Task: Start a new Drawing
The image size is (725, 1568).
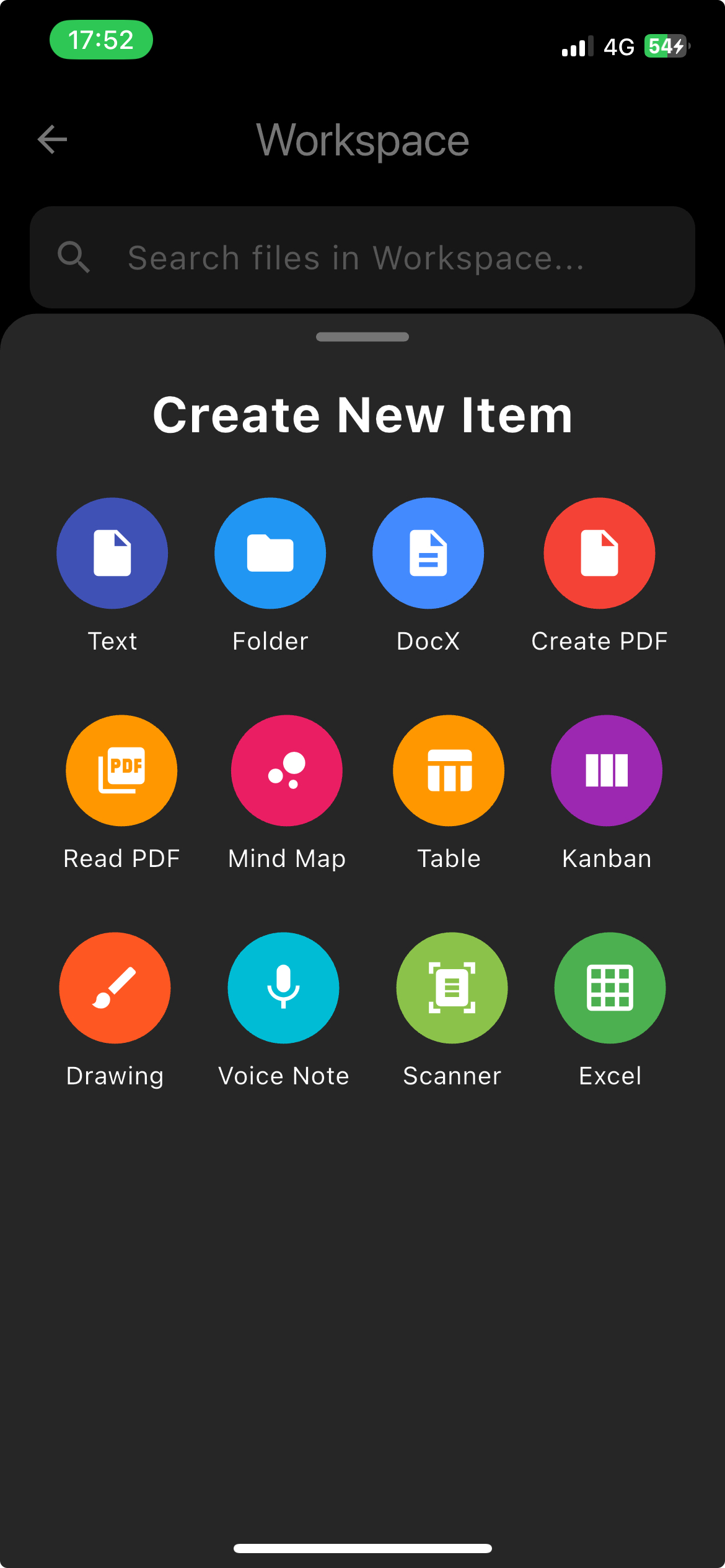Action: (x=115, y=988)
